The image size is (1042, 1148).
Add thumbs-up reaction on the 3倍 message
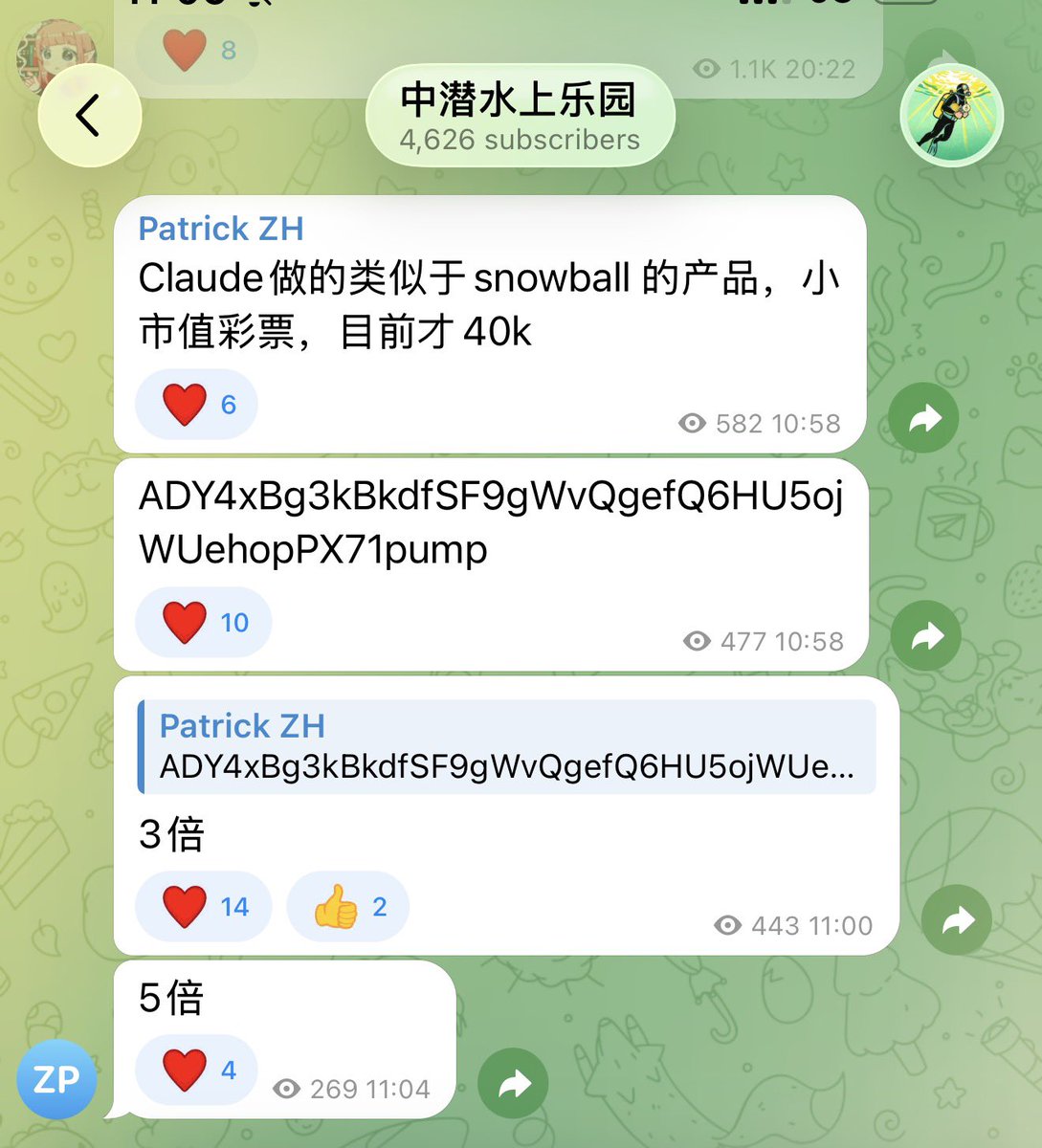point(348,906)
